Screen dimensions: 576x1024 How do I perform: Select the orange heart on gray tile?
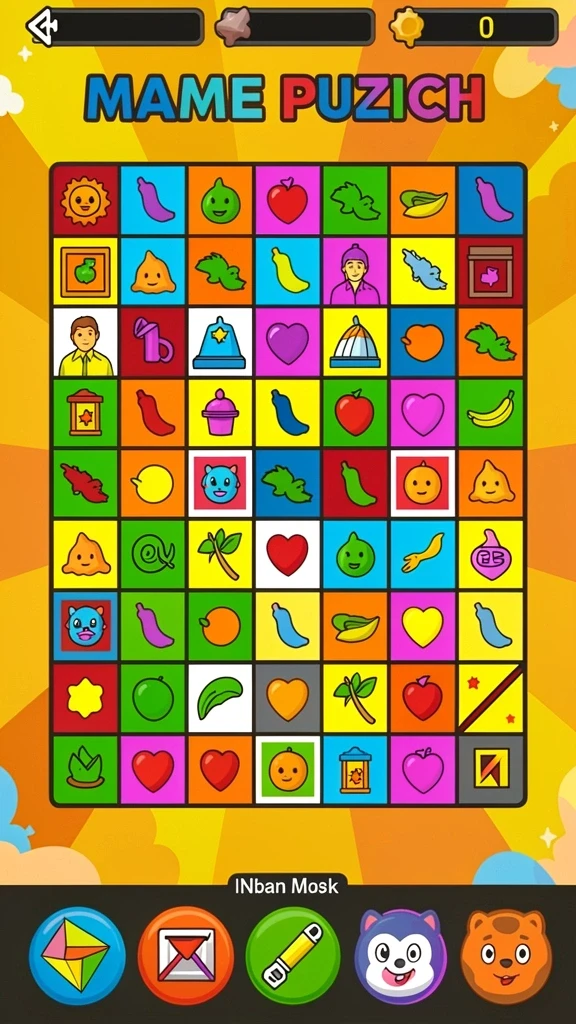pyautogui.click(x=287, y=697)
